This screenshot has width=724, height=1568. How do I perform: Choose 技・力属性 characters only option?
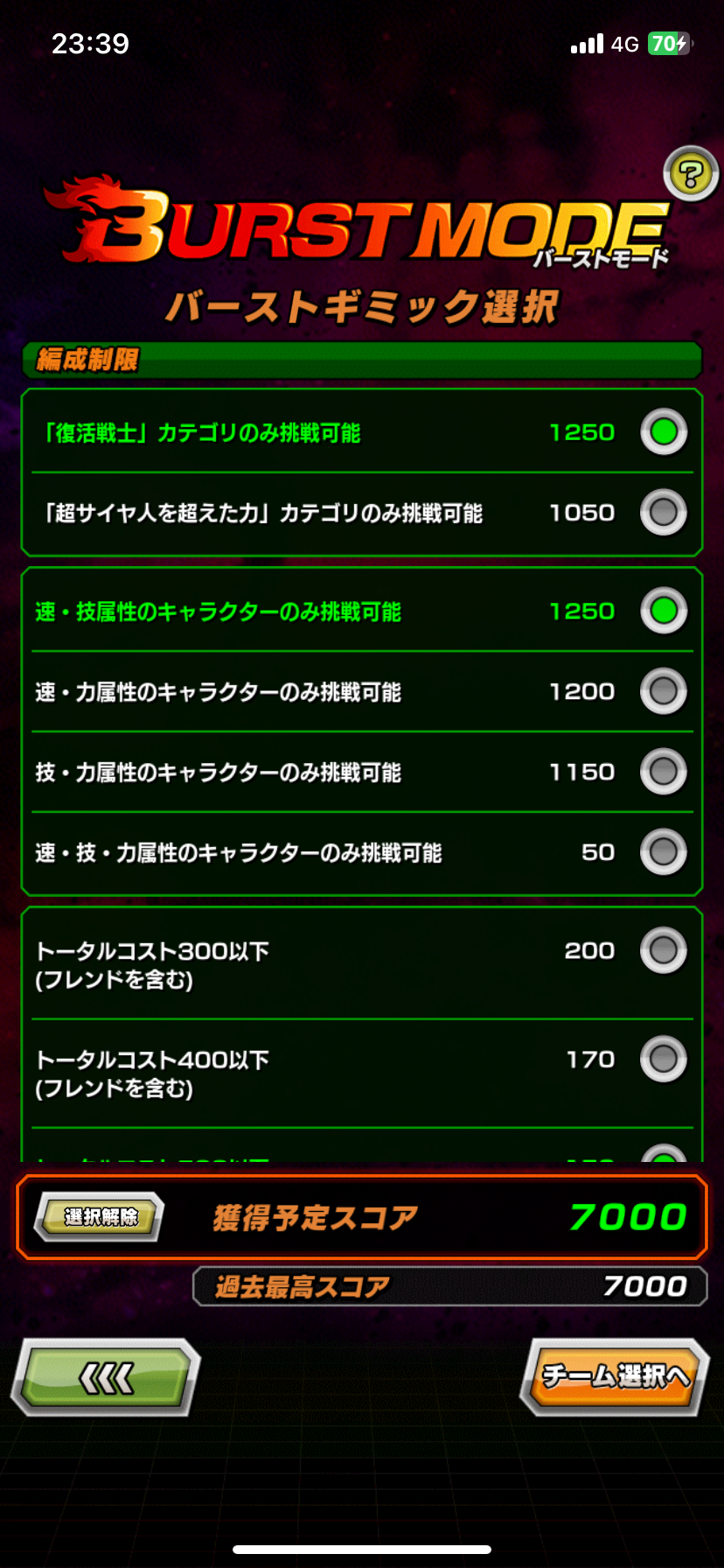click(663, 772)
